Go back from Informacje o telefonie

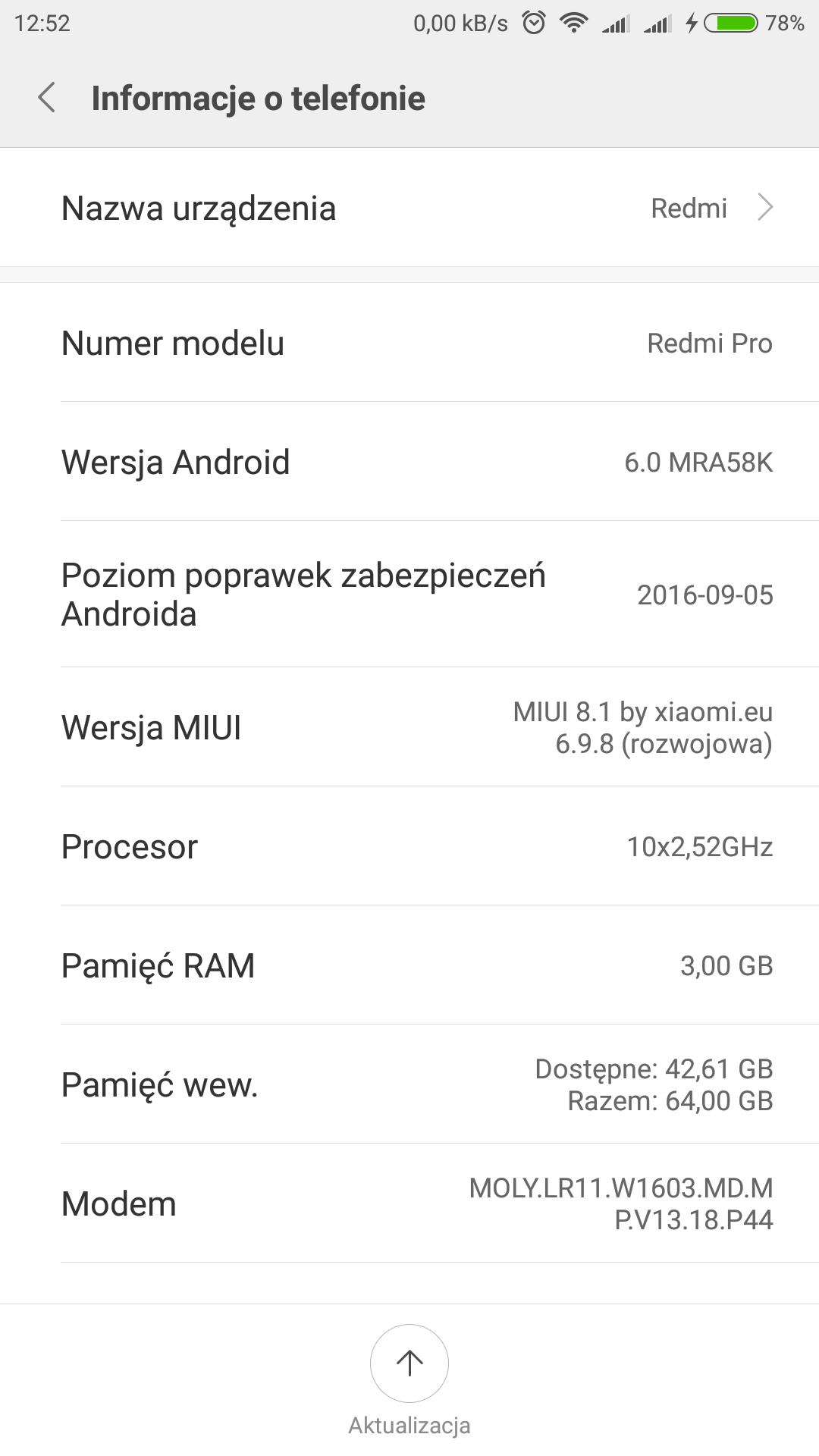click(47, 99)
